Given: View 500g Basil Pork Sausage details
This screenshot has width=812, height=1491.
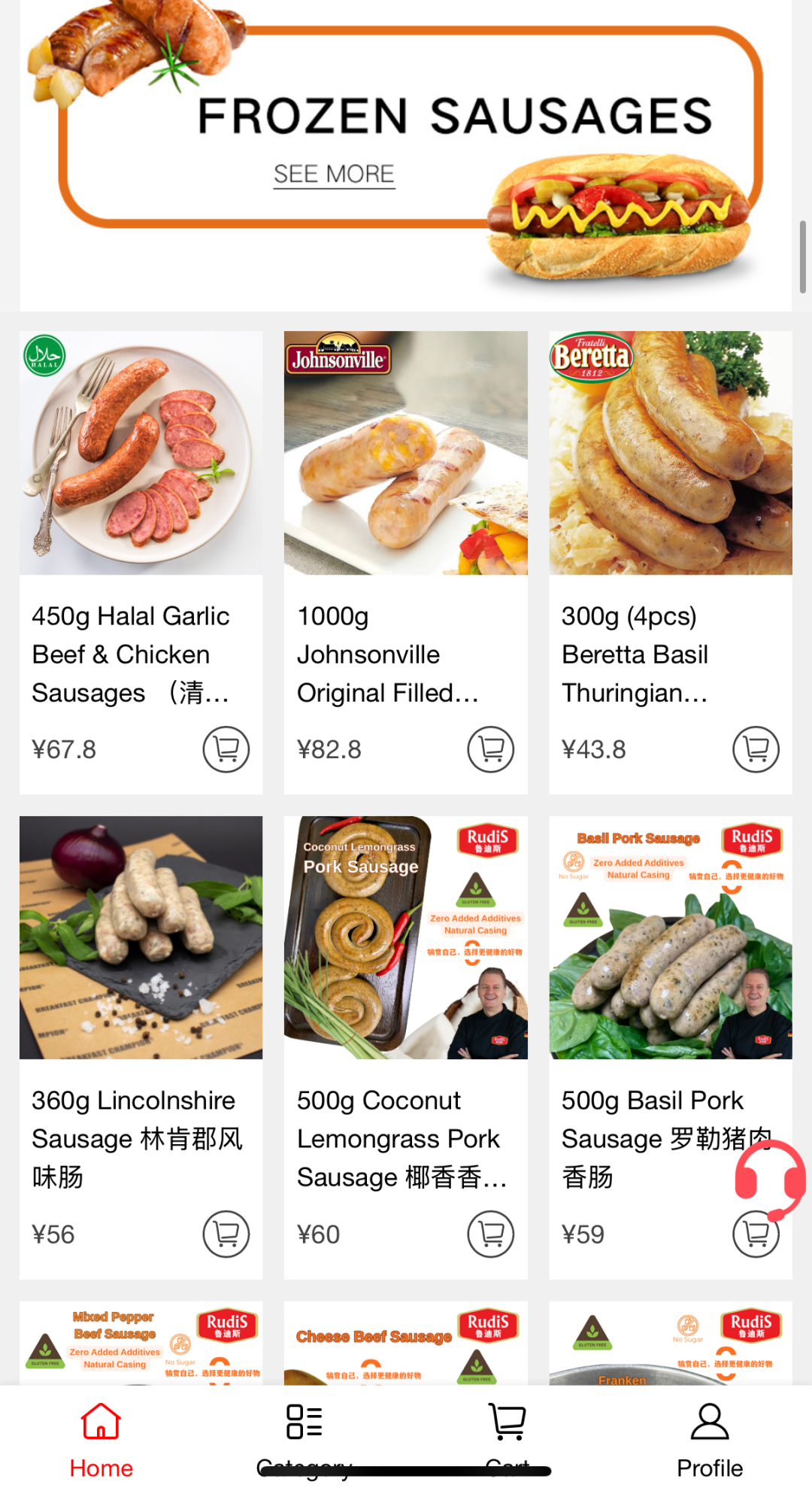Looking at the screenshot, I should (671, 937).
